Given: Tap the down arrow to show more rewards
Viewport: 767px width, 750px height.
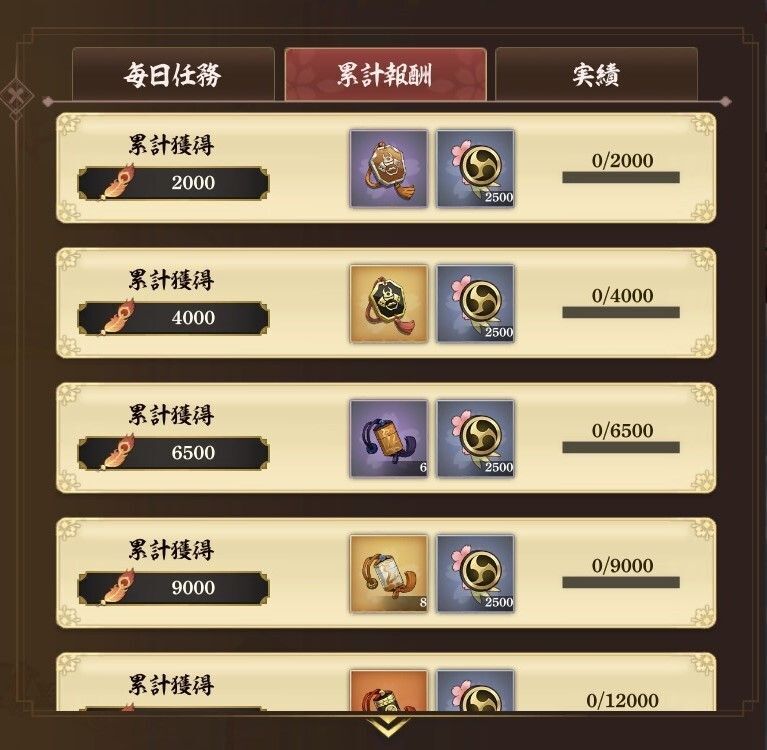Looking at the screenshot, I should [385, 727].
